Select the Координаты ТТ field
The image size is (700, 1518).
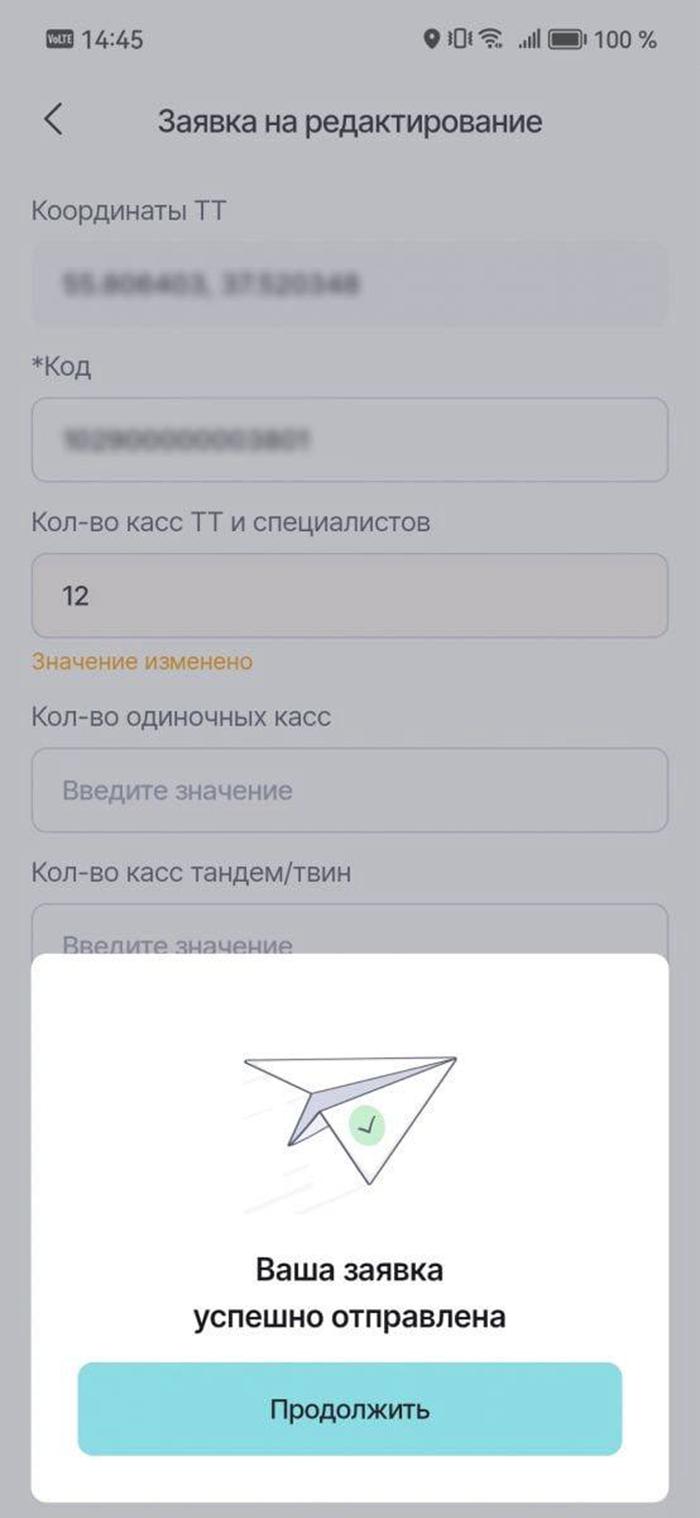[350, 284]
